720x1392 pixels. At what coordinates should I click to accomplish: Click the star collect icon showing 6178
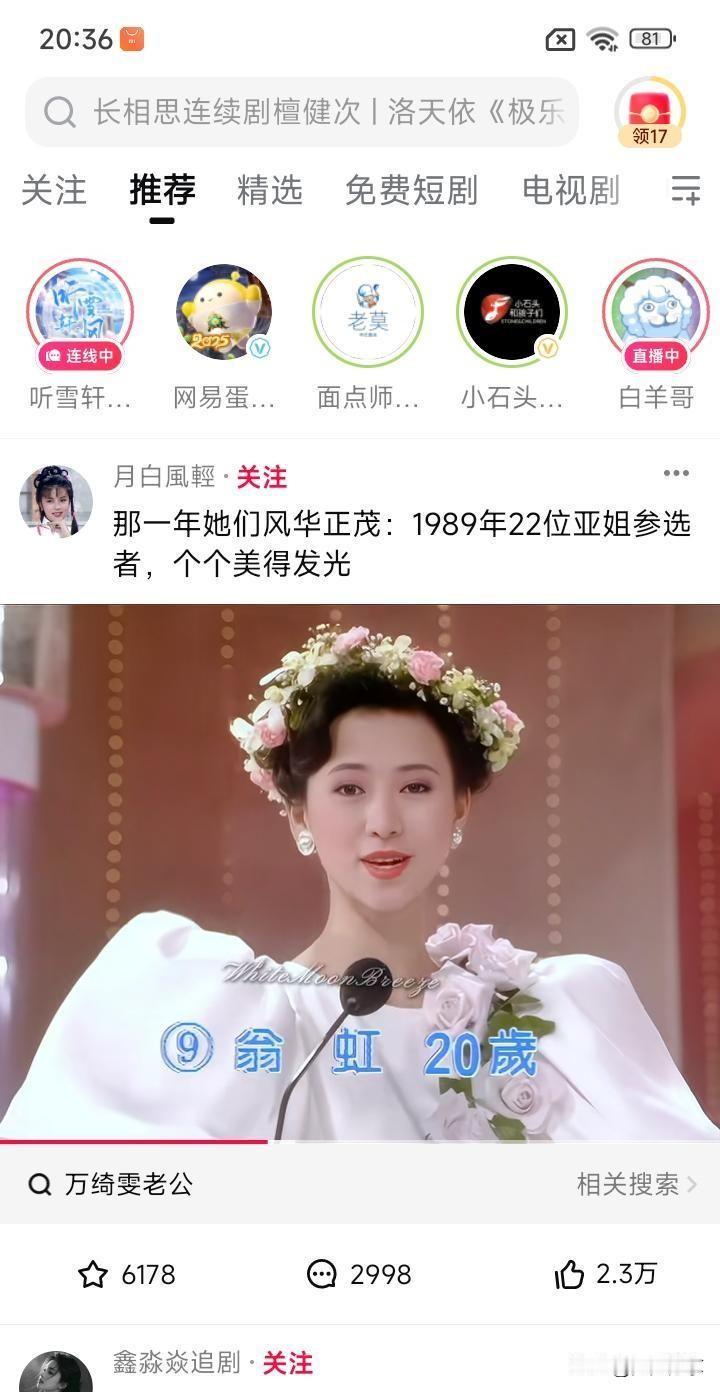[x=92, y=1275]
